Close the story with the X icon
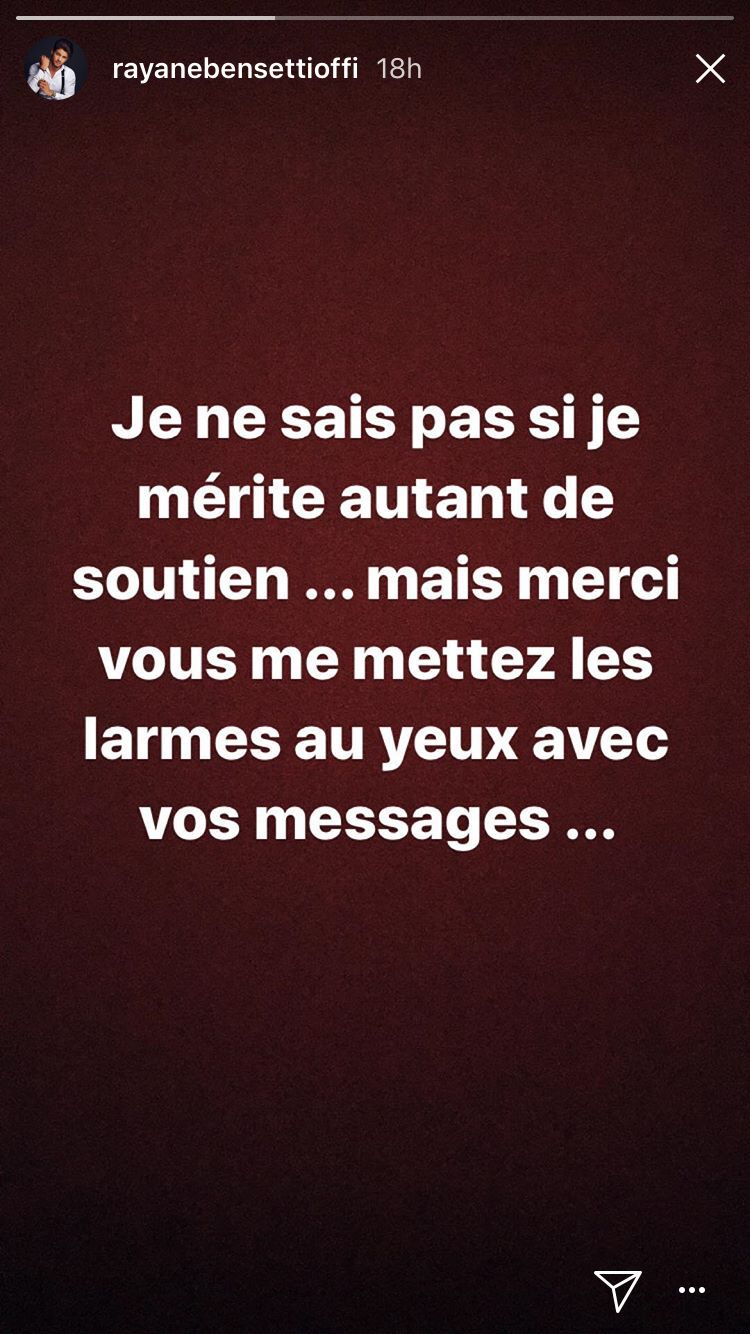 [710, 69]
